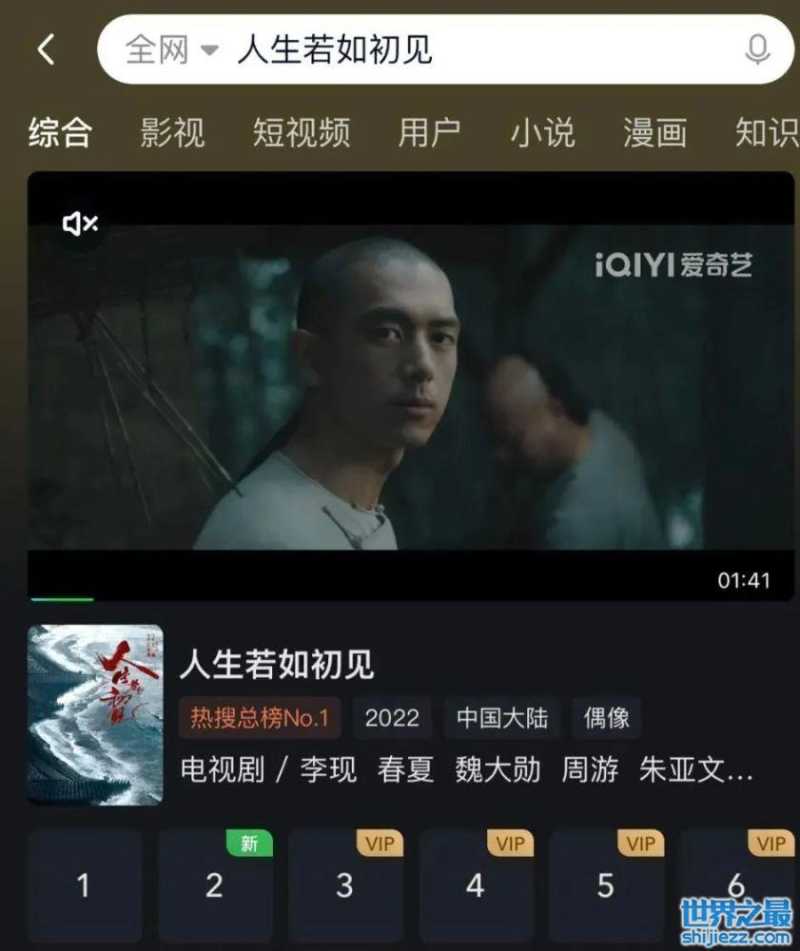Screen dimensions: 800x951
Task: Play episode 1
Action: coord(84,885)
